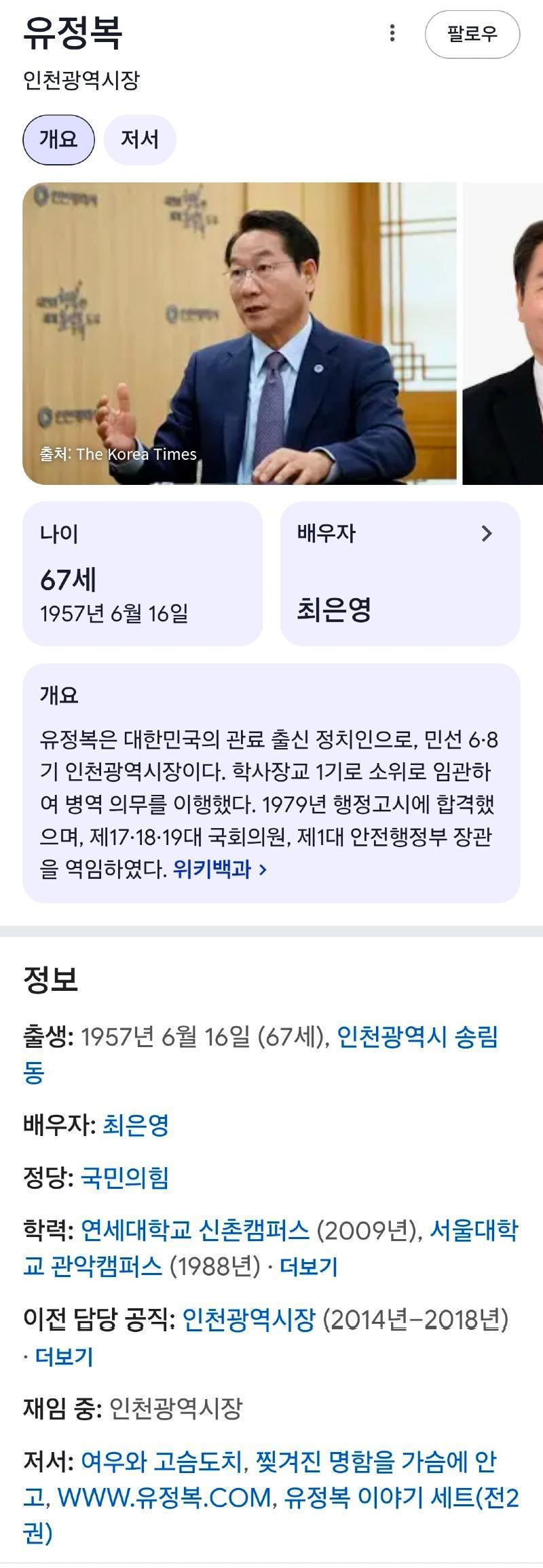
Task: Open the book 여우와 고슴도치
Action: point(161,1462)
